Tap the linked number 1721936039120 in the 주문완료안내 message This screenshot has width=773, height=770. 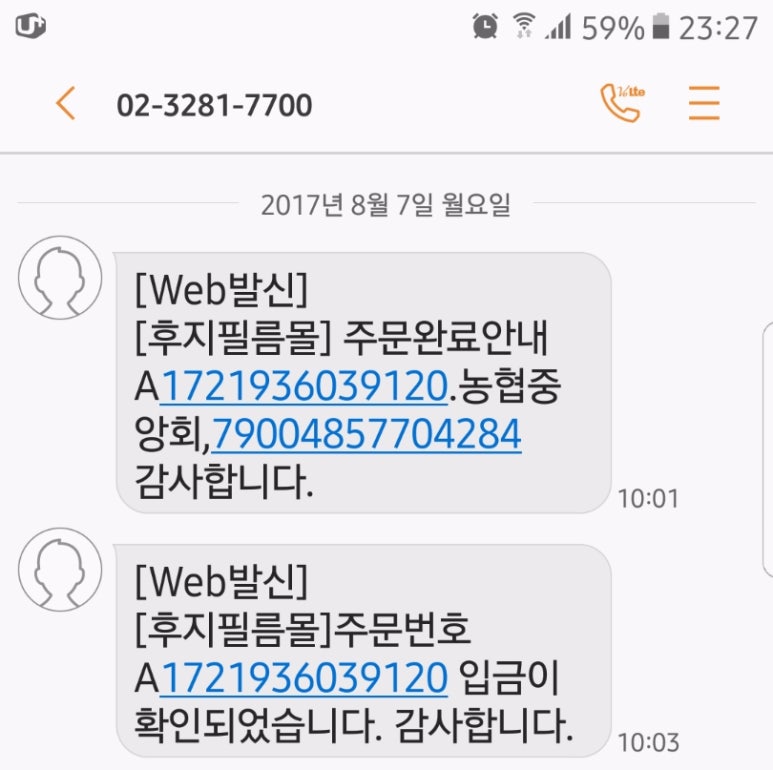(304, 386)
